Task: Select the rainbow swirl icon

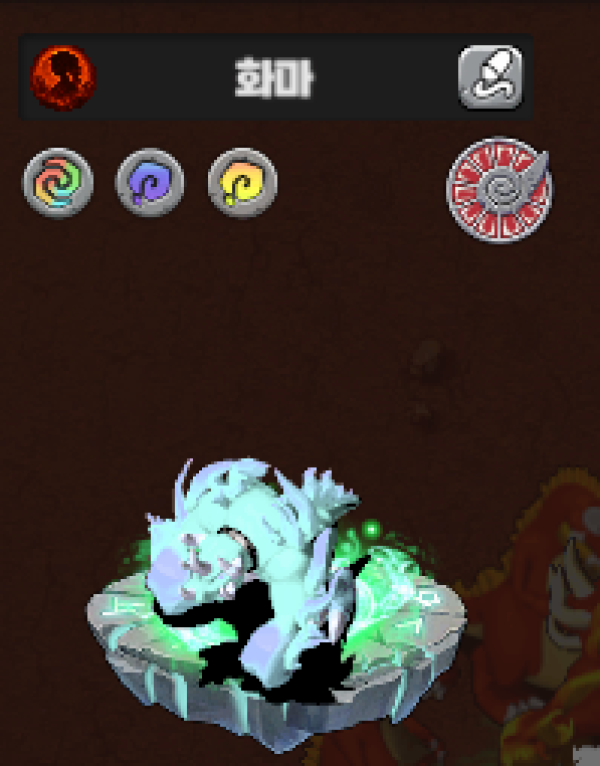Action: [x=58, y=183]
